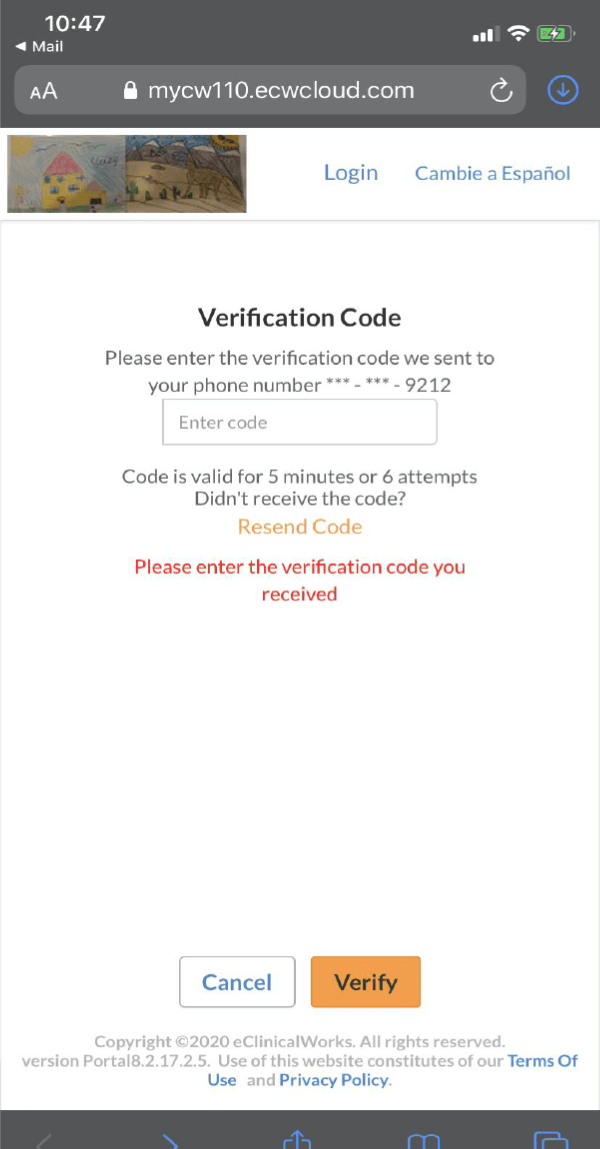The width and height of the screenshot is (600, 1149).
Task: Tap the mycw110.ecwcloud.com address bar
Action: coord(270,90)
